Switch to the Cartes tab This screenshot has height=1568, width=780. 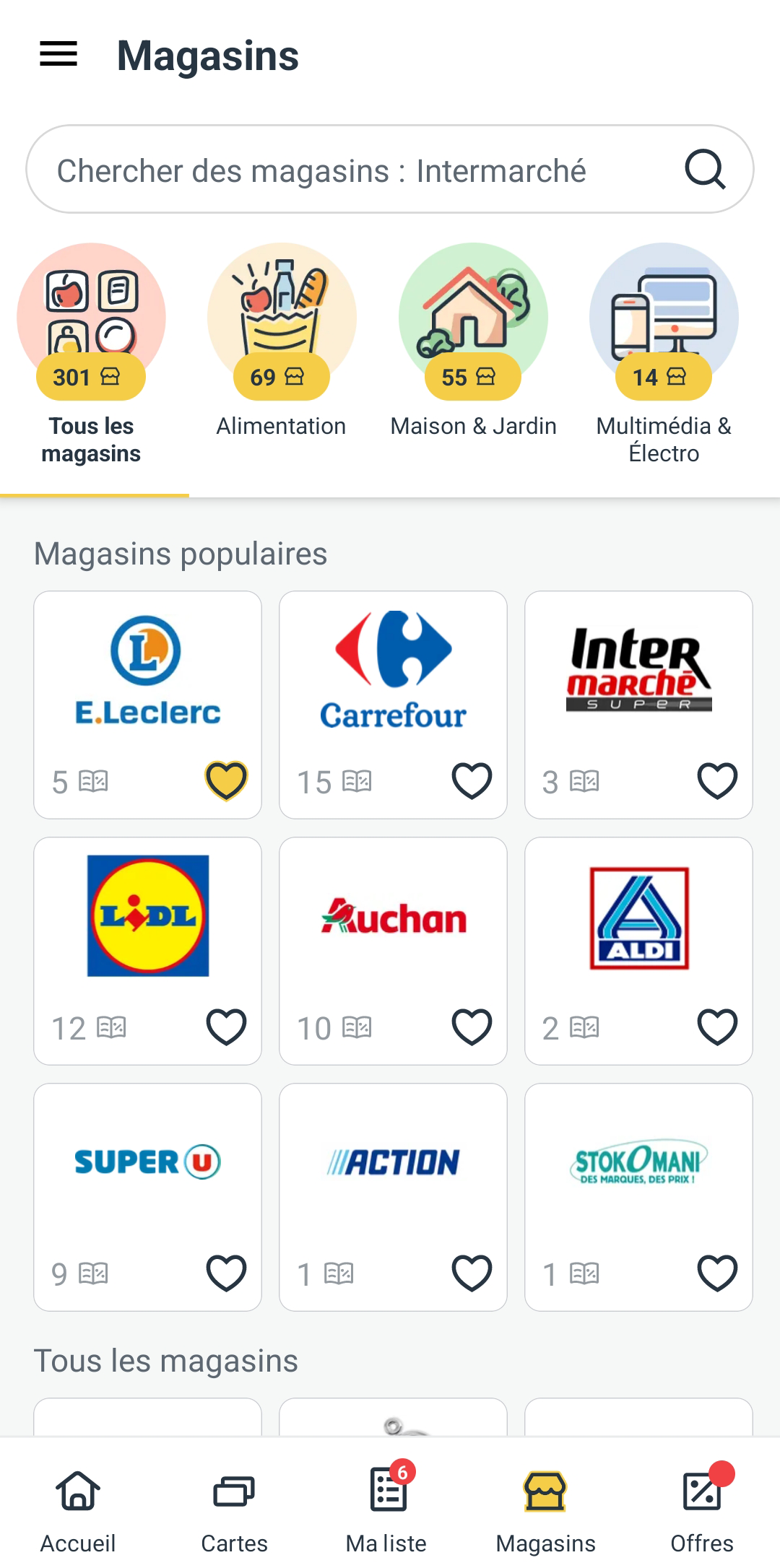(234, 1509)
